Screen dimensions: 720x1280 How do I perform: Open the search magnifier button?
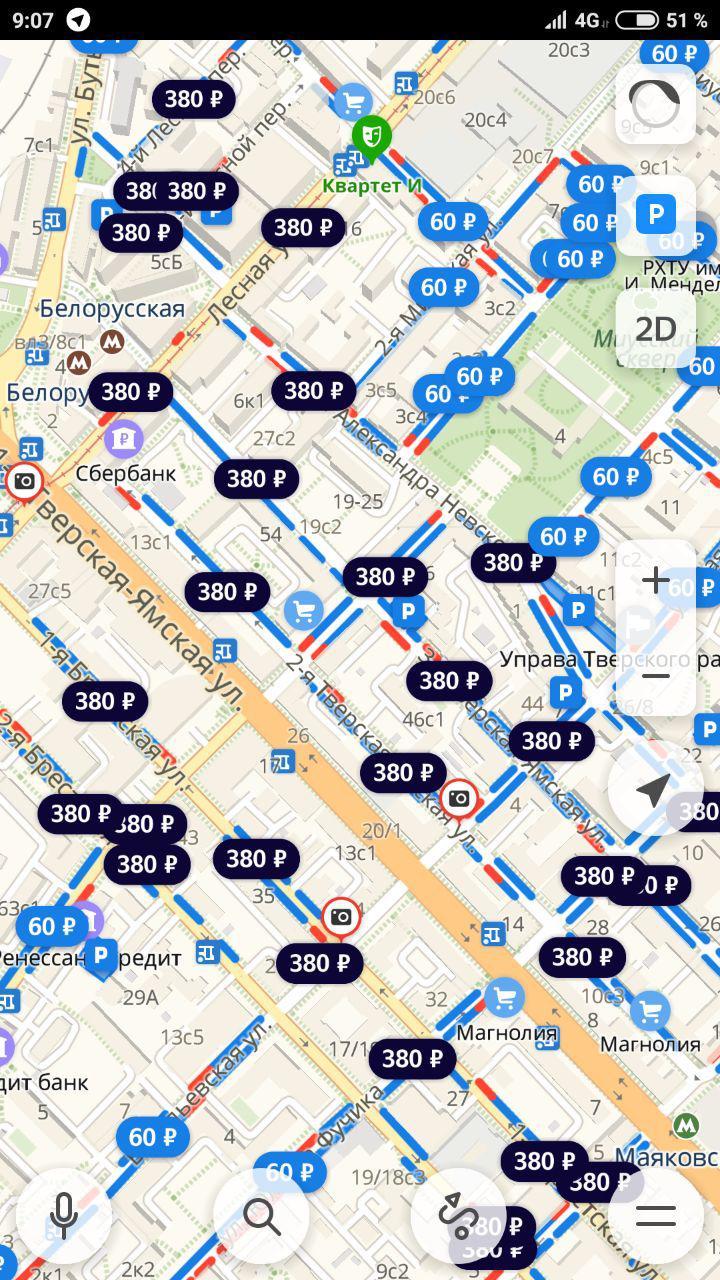pos(262,1216)
